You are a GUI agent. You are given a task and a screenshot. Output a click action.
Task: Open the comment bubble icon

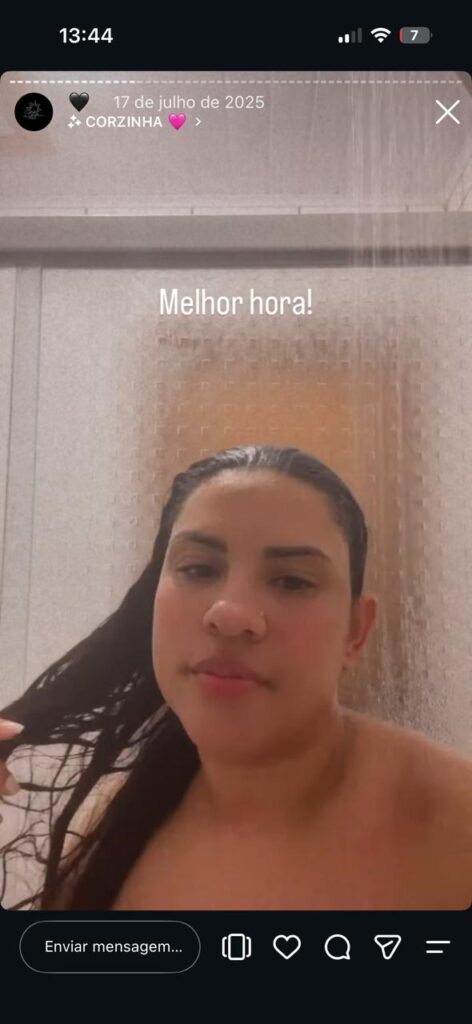pyautogui.click(x=338, y=947)
